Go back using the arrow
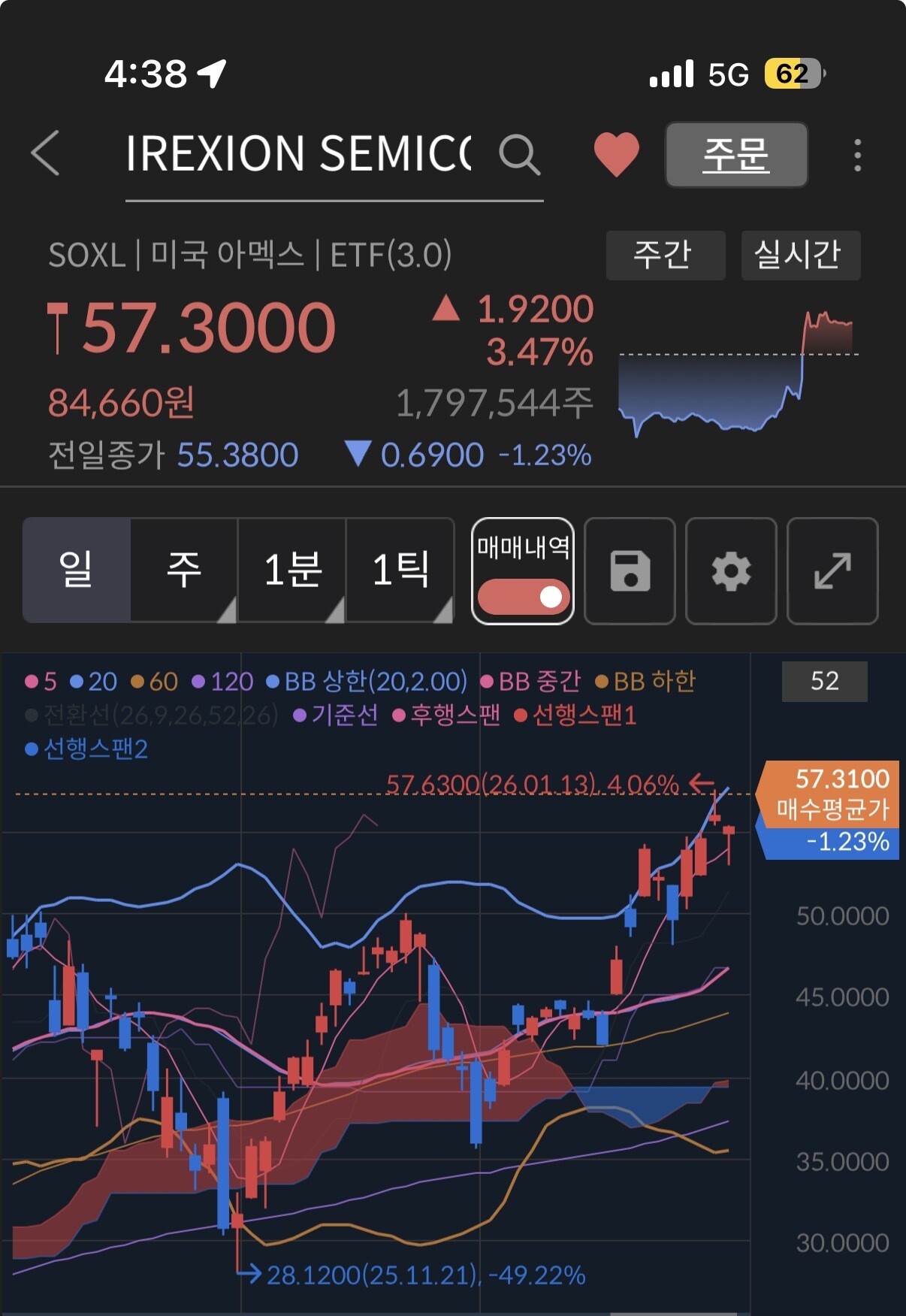The image size is (906, 1316). [45, 153]
